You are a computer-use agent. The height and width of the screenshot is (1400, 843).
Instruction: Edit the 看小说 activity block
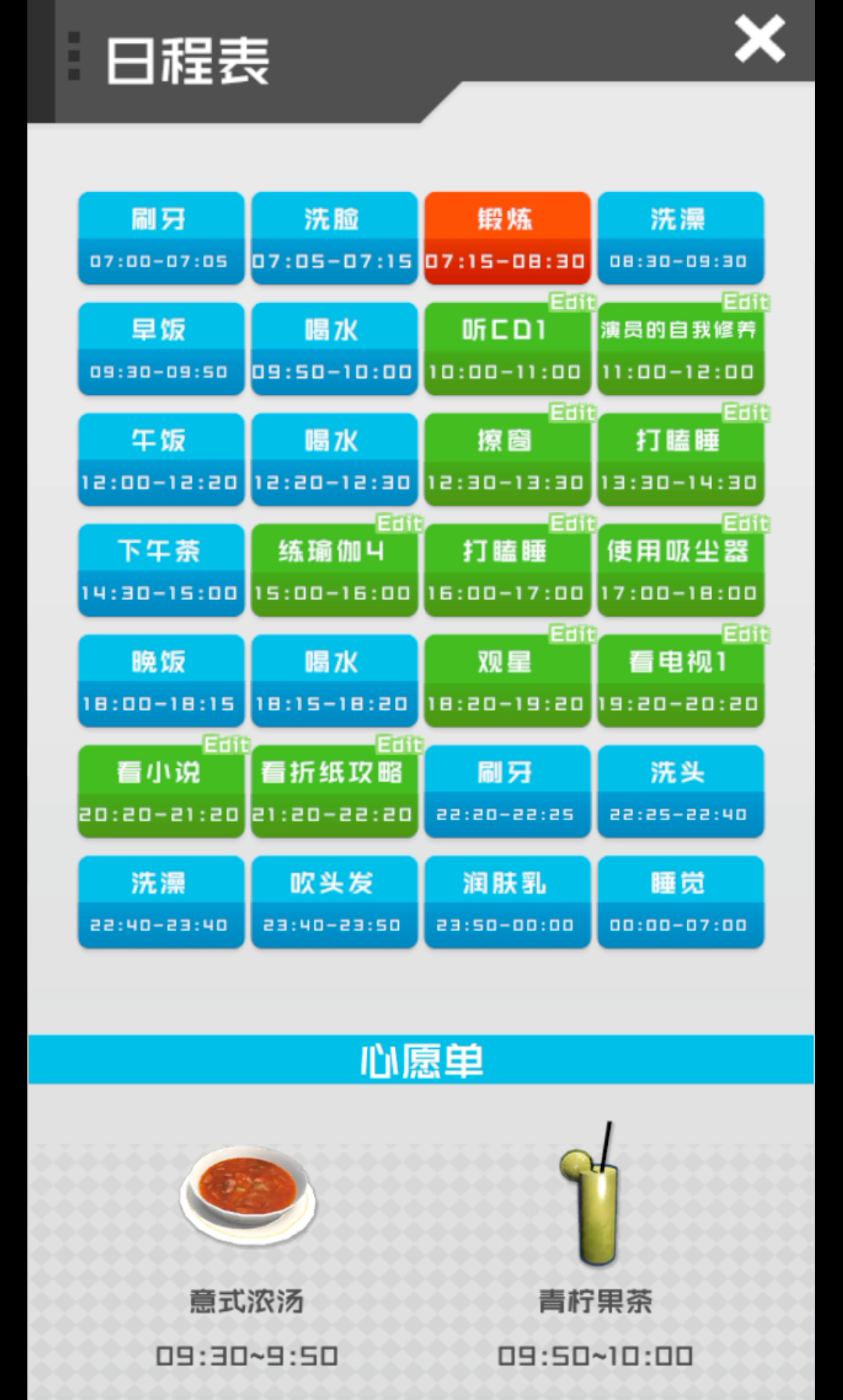[161, 791]
